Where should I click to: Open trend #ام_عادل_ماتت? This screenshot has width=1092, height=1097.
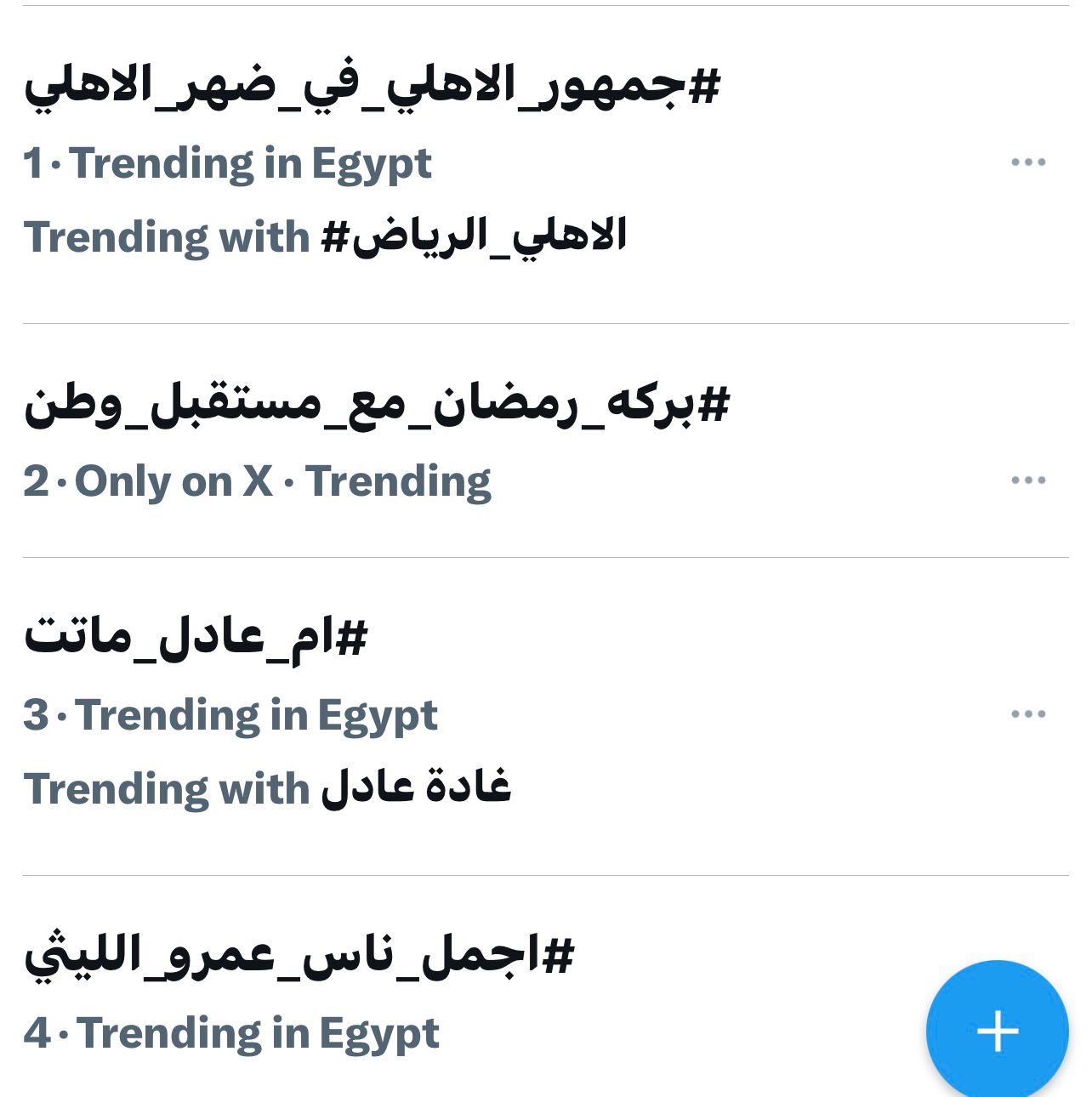(196, 637)
